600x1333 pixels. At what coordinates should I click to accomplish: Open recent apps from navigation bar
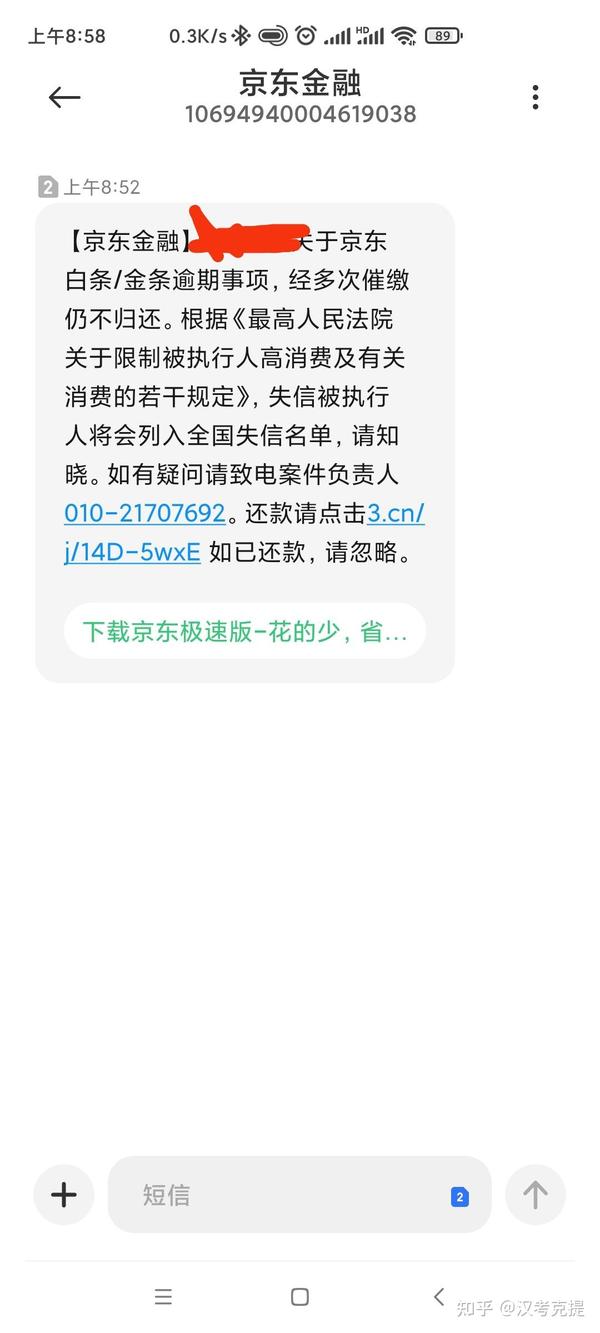click(164, 1297)
